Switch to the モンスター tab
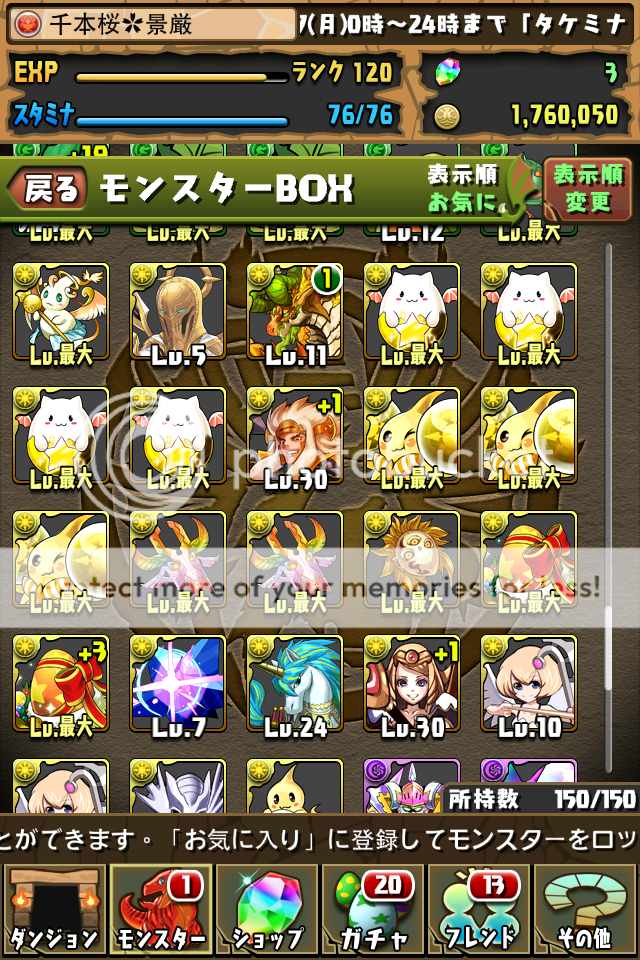The width and height of the screenshot is (640, 960). click(160, 909)
